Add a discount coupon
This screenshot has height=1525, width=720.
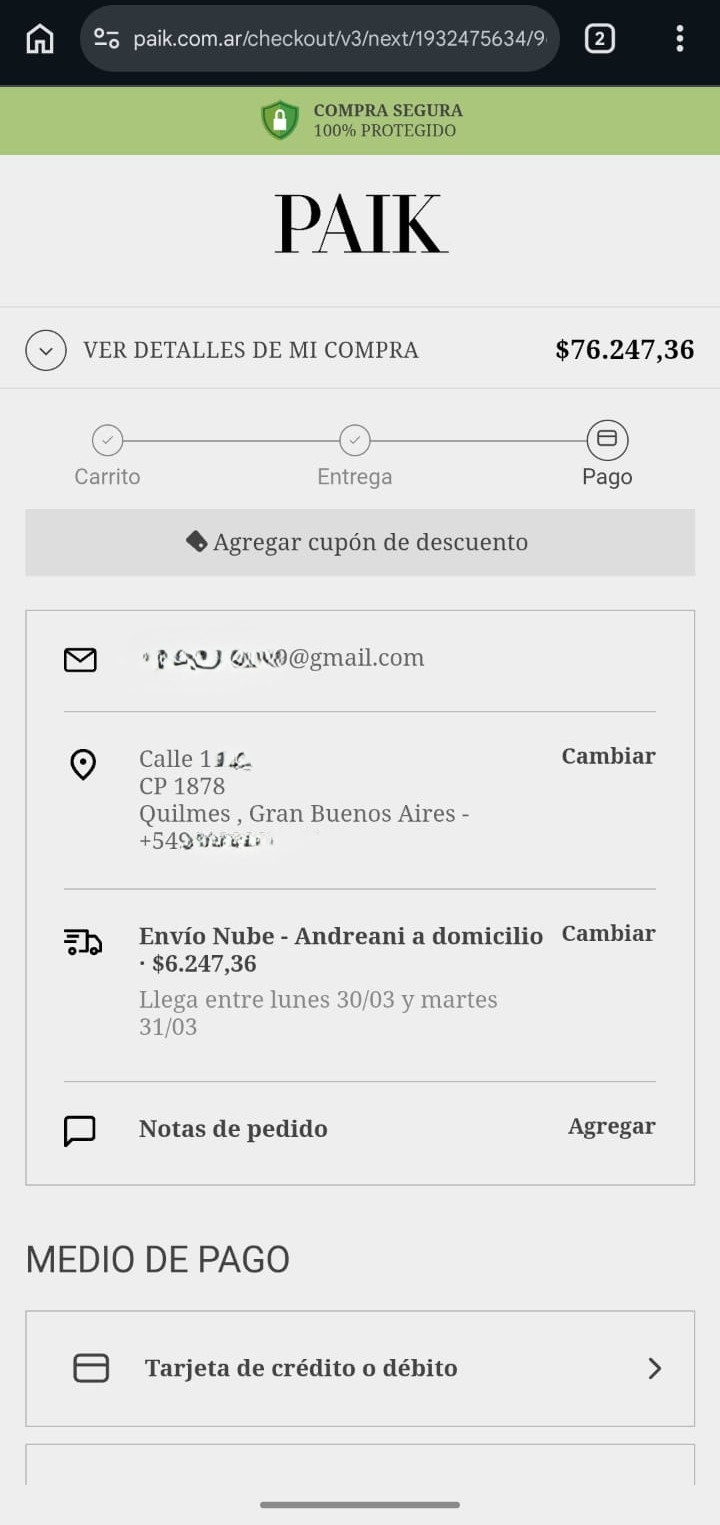pyautogui.click(x=360, y=542)
